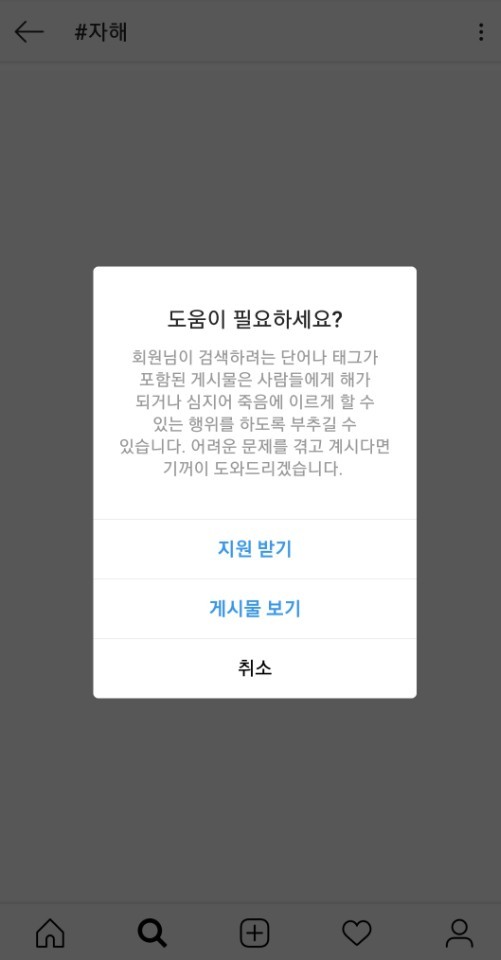Choose 게시물 보기 to view posts

tap(255, 609)
